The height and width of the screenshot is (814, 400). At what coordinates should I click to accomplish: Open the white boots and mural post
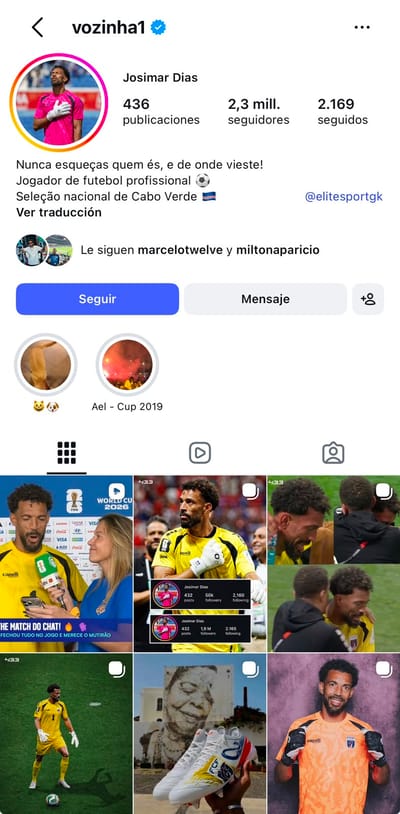tap(200, 734)
